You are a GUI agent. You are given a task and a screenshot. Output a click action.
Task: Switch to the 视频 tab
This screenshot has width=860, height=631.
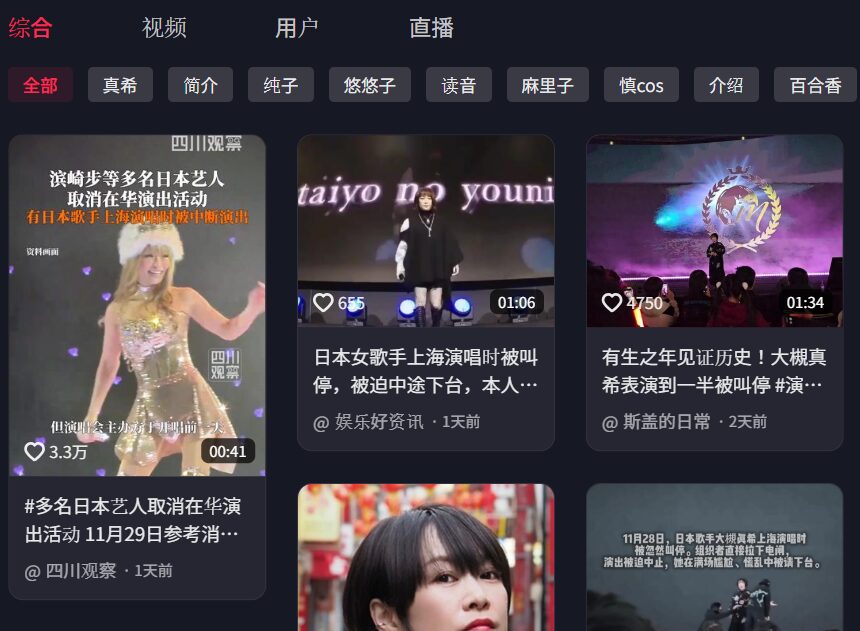click(x=164, y=28)
